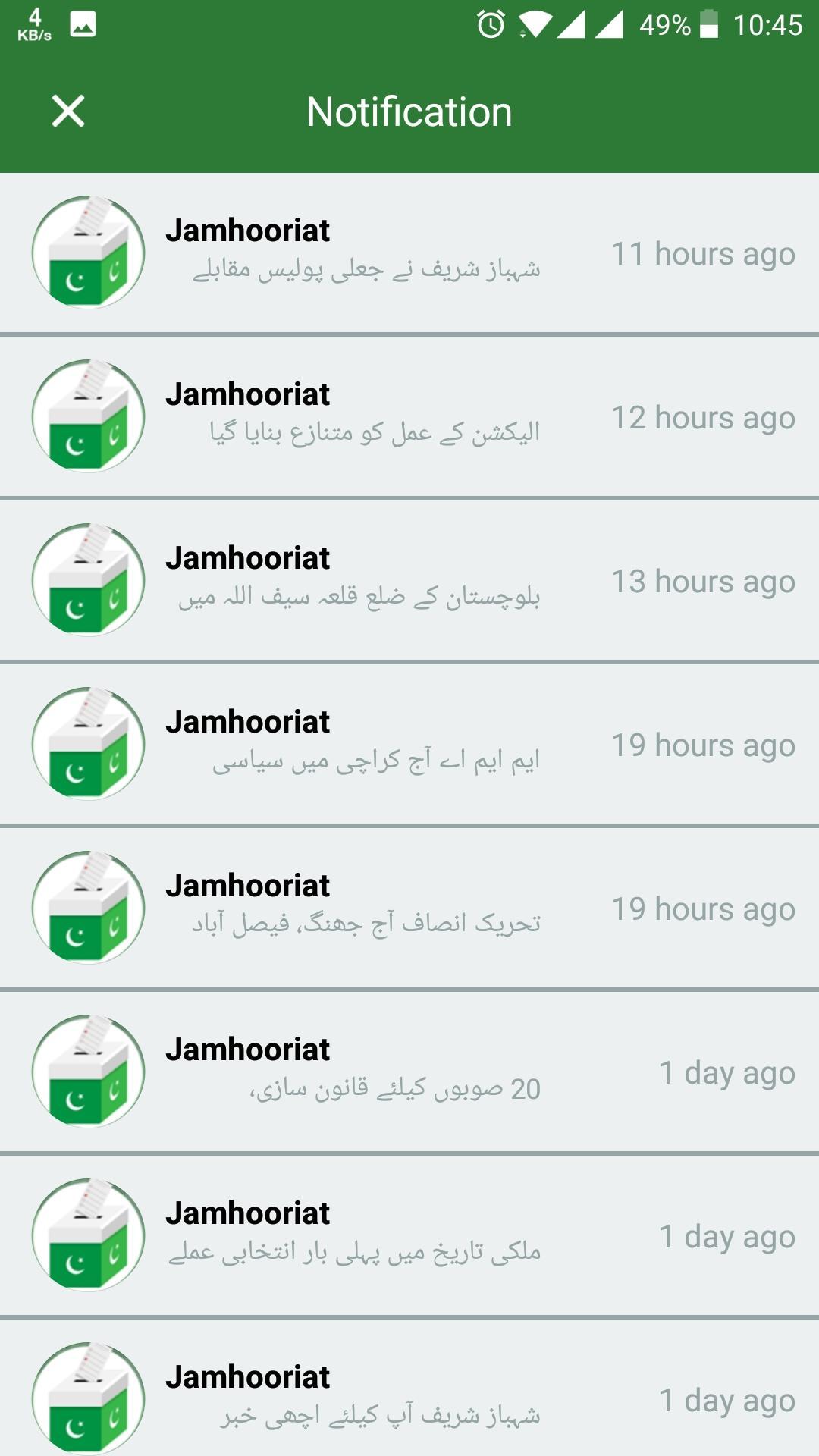Screen dimensions: 819x1456
Task: Open the 1 day ago notification about اچھی خبر
Action: [x=409, y=1388]
